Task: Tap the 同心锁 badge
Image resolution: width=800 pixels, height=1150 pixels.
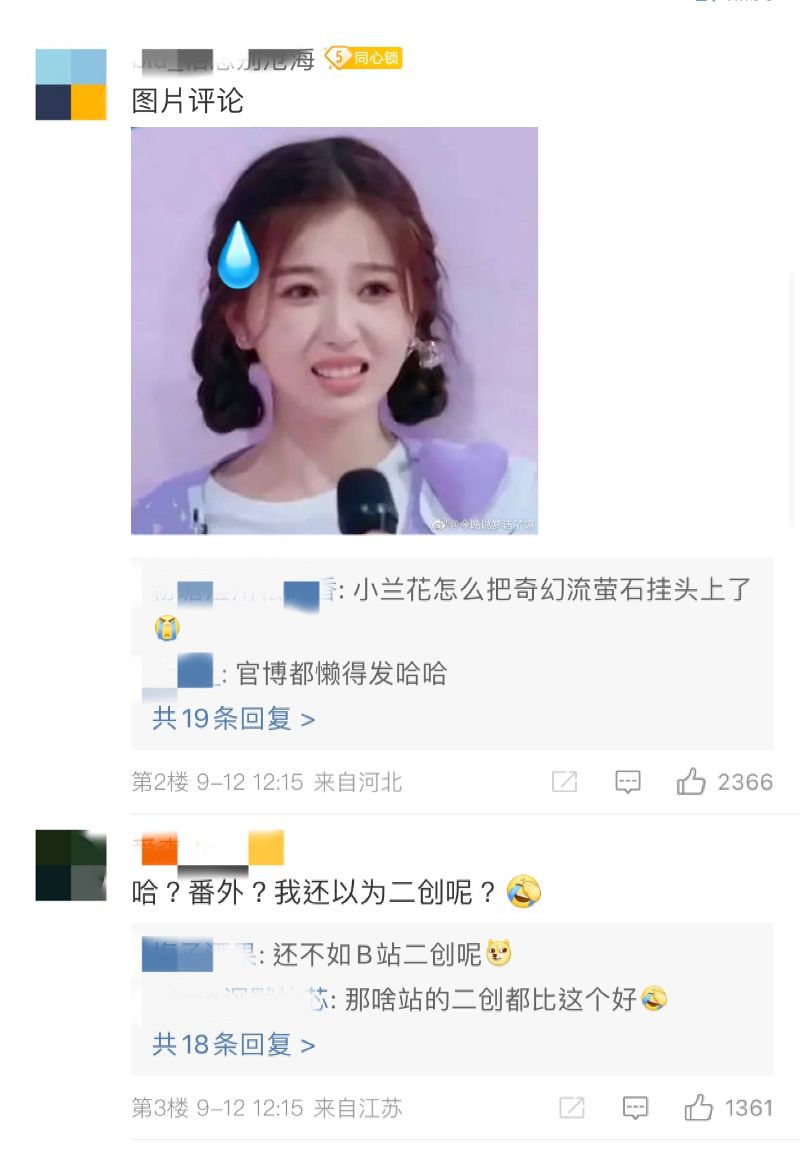Action: [365, 58]
